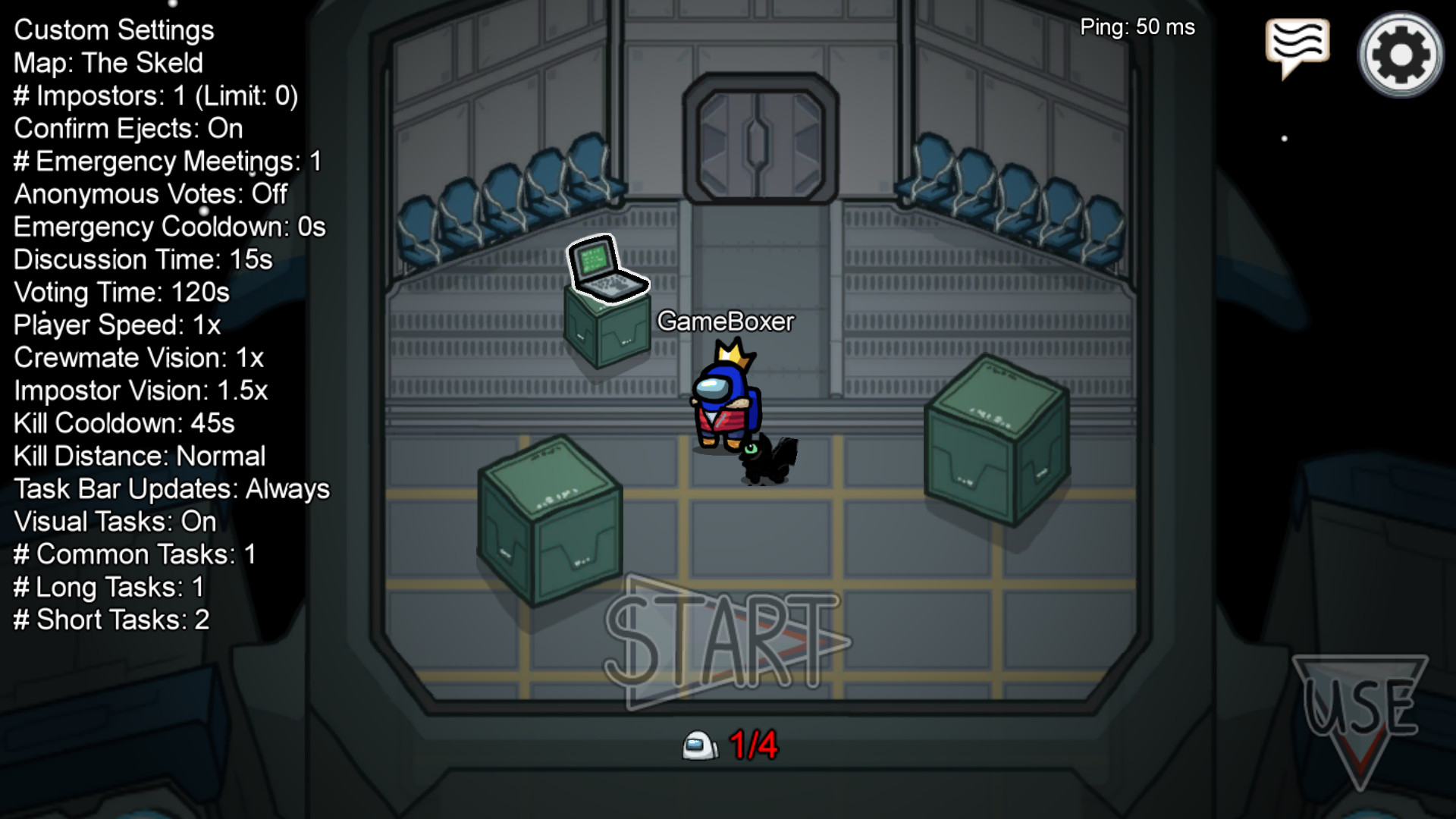The height and width of the screenshot is (819, 1456).
Task: Open the customize laptop on the crate
Action: point(607,268)
